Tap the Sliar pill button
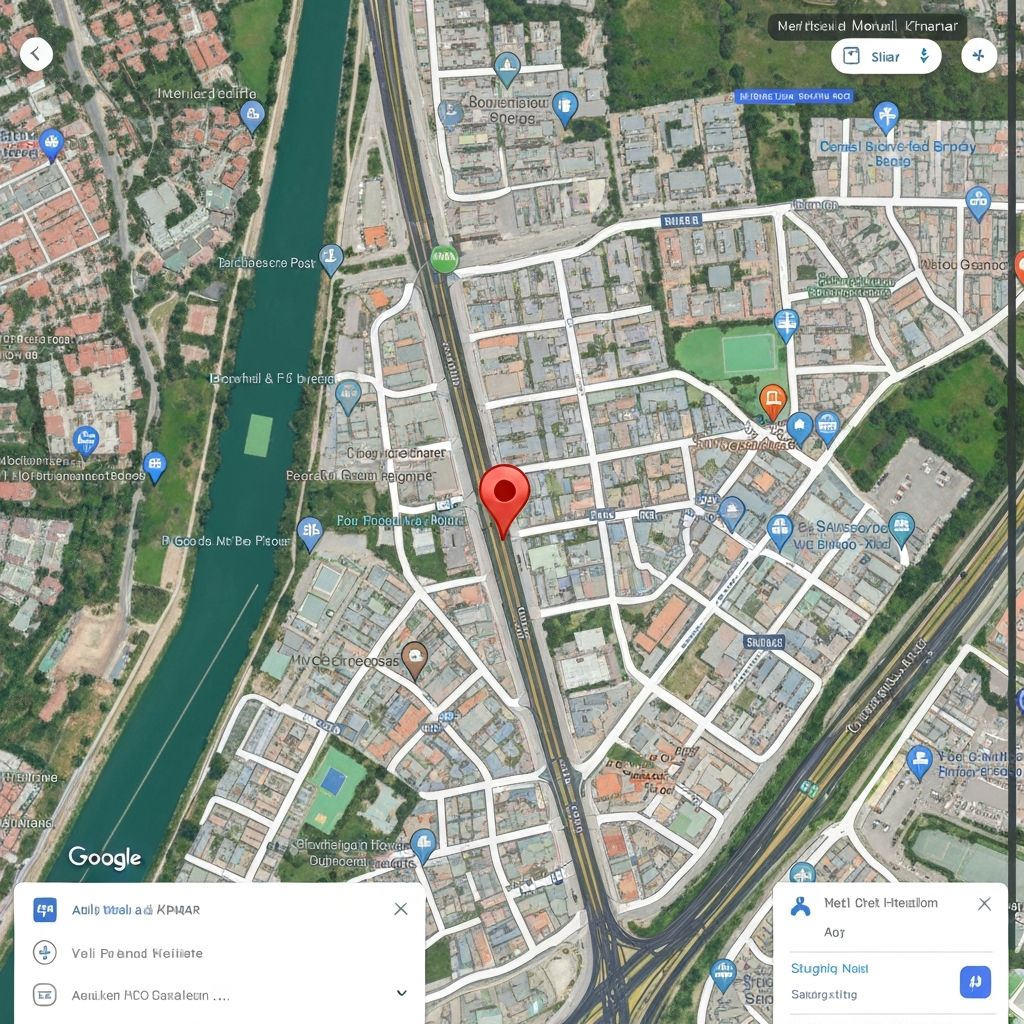Viewport: 1024px width, 1024px height. [x=886, y=57]
